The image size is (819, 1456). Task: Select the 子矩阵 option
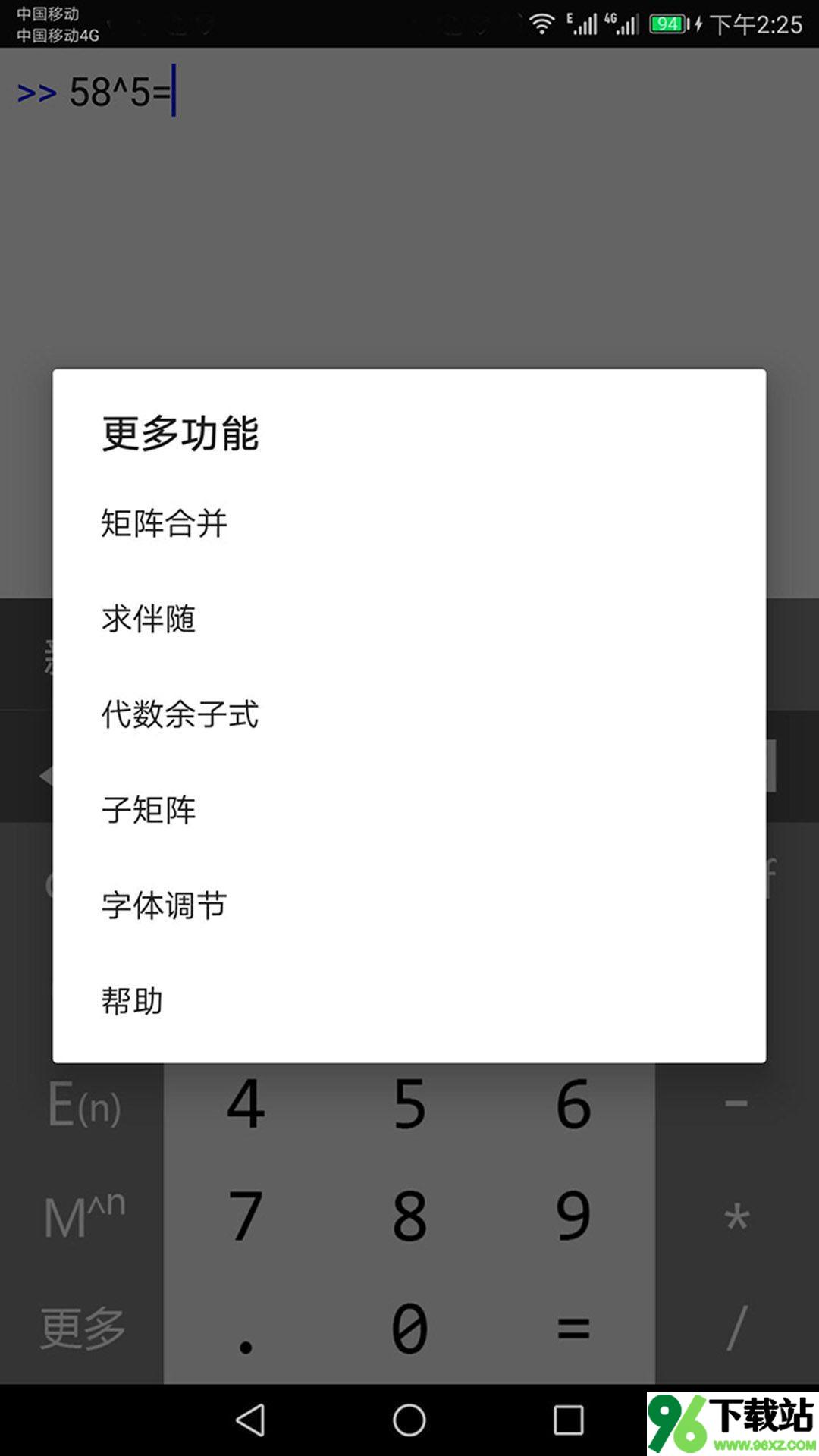(409, 810)
